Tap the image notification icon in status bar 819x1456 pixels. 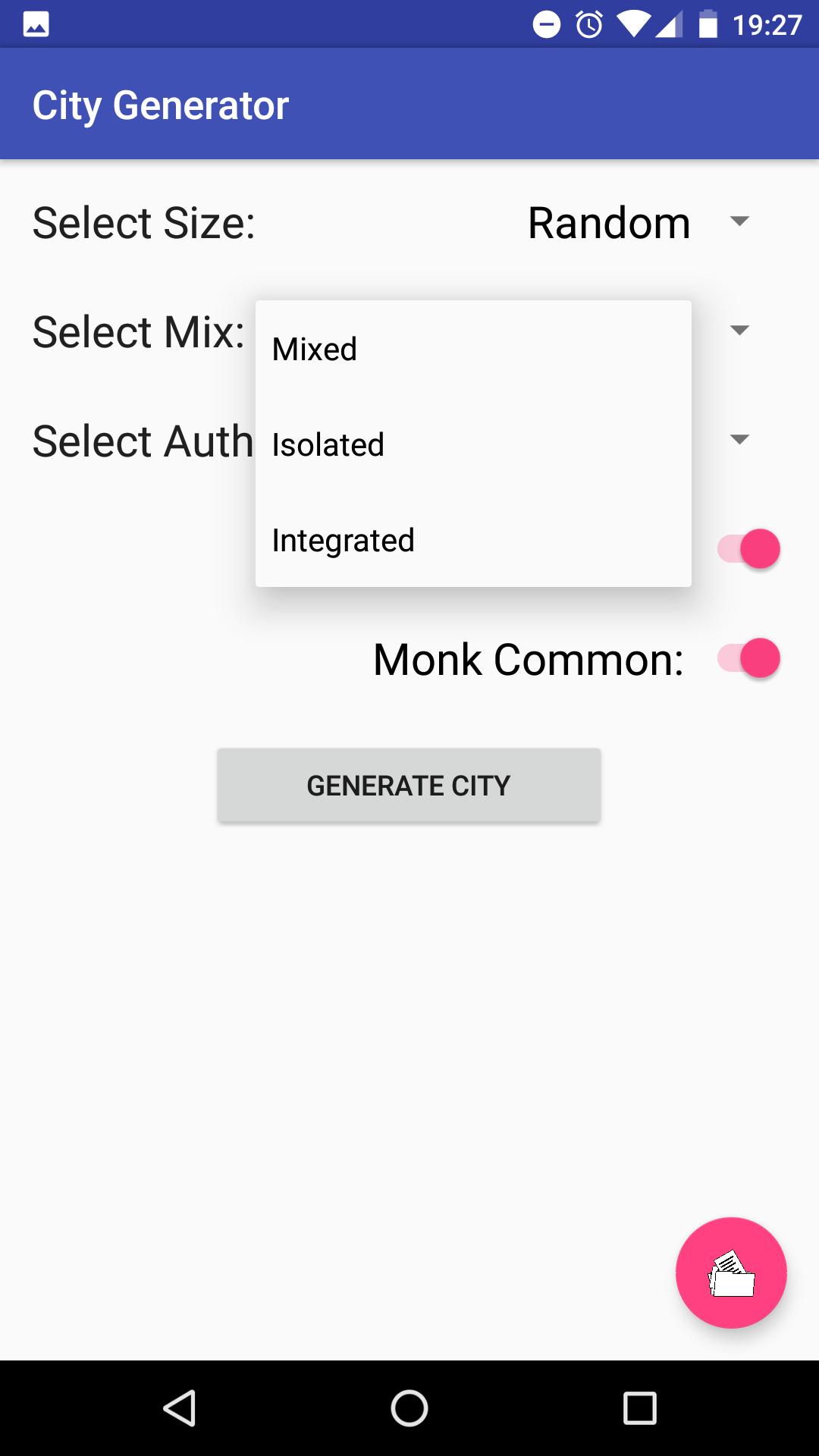[x=36, y=23]
